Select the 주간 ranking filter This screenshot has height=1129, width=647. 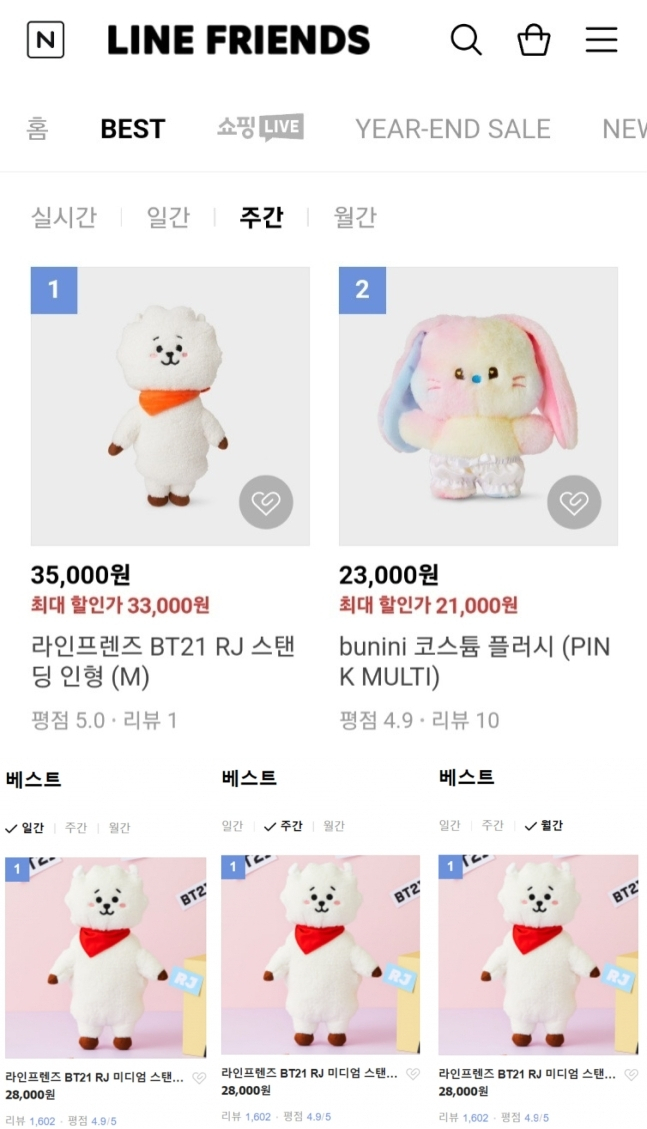pyautogui.click(x=261, y=217)
